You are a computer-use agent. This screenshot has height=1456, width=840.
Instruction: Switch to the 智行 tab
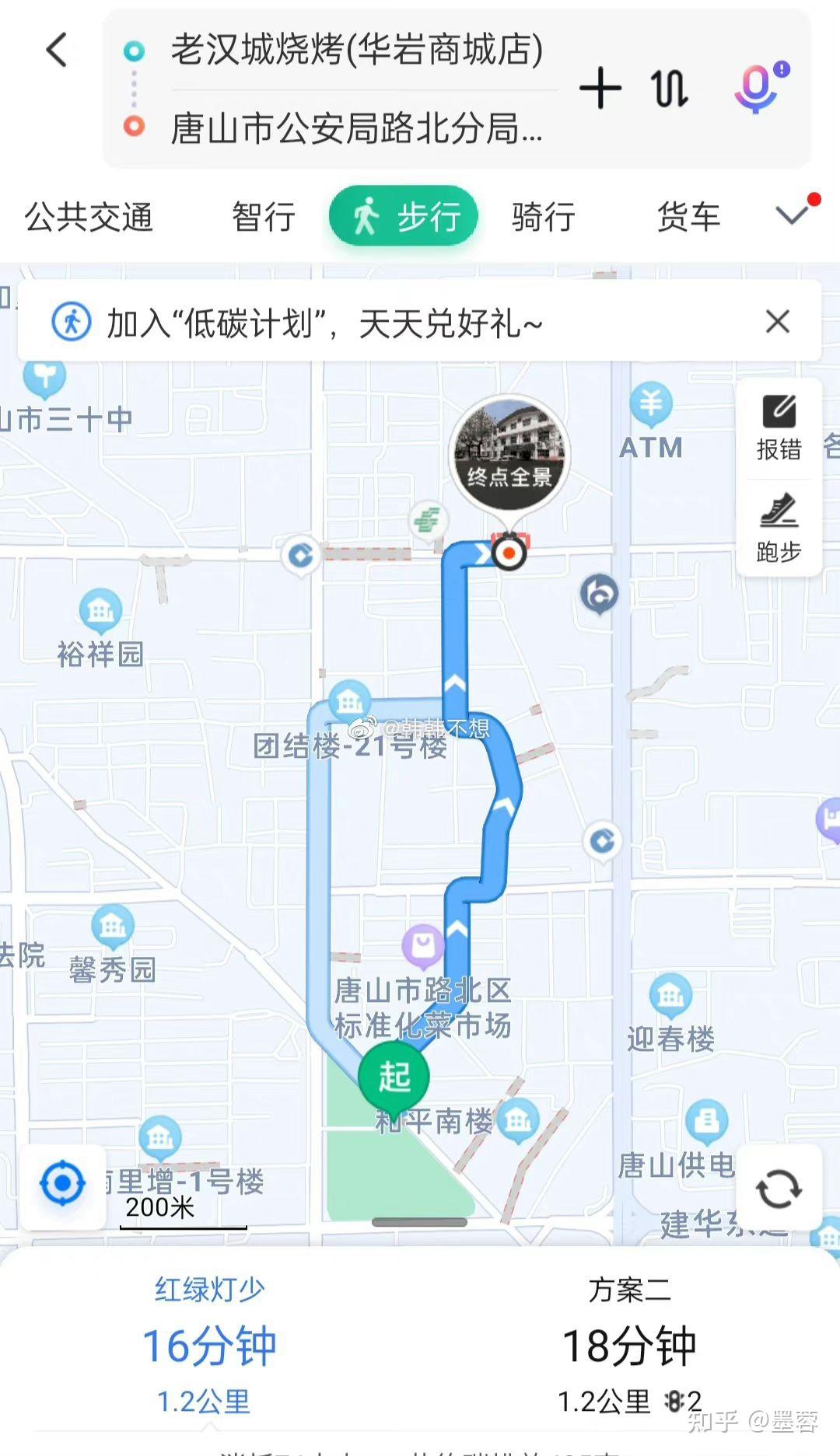[x=264, y=217]
